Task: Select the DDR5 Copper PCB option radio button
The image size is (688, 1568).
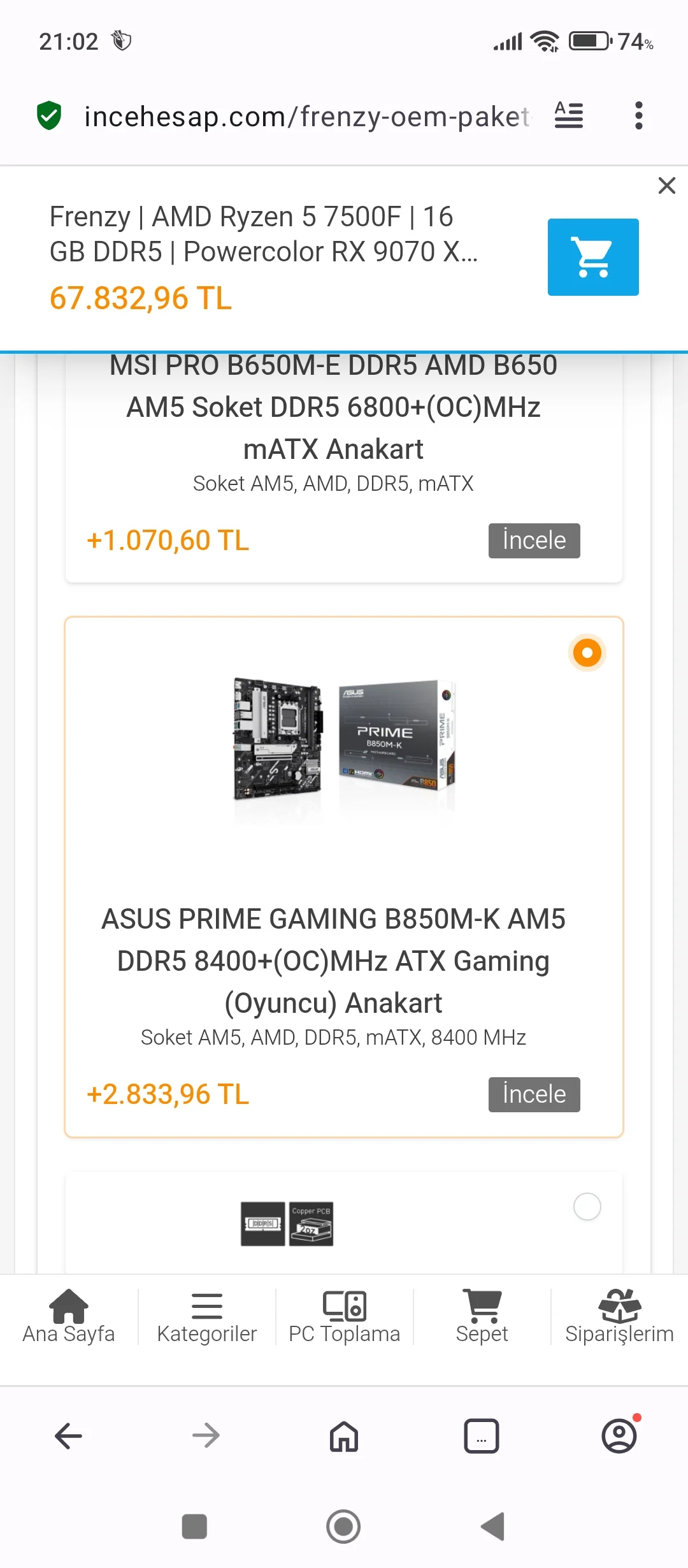Action: pyautogui.click(x=587, y=1207)
